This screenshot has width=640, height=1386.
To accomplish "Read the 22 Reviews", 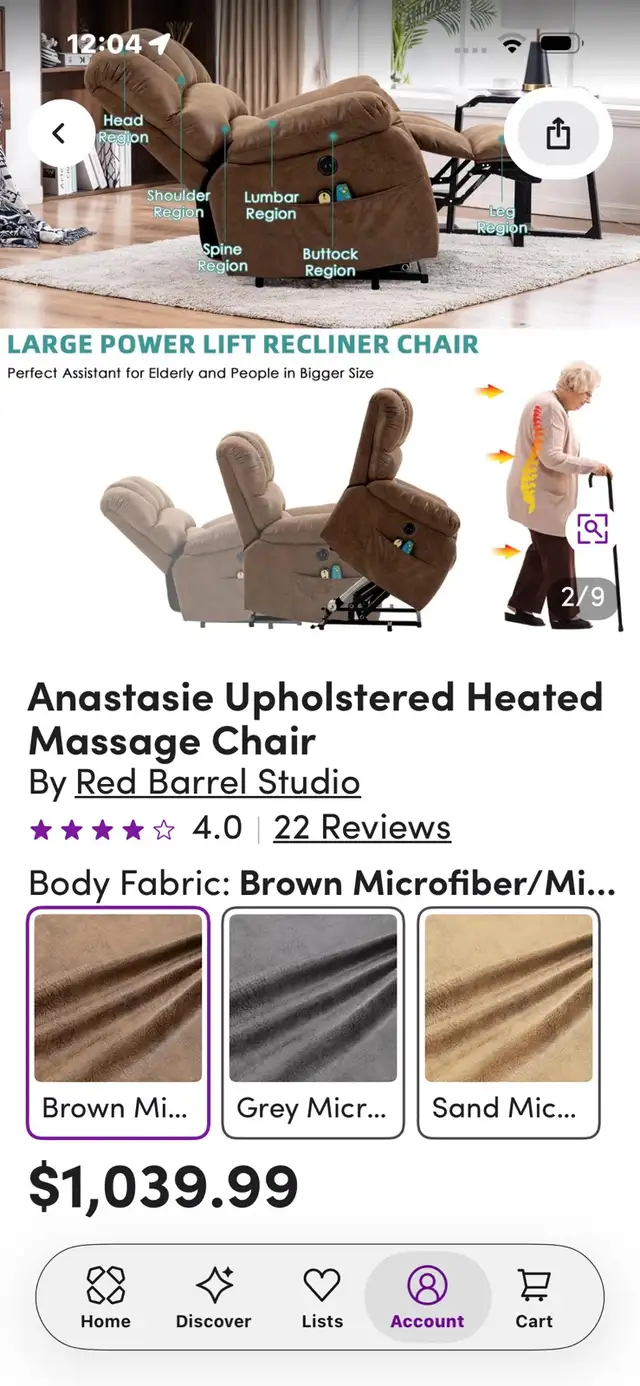I will (362, 828).
